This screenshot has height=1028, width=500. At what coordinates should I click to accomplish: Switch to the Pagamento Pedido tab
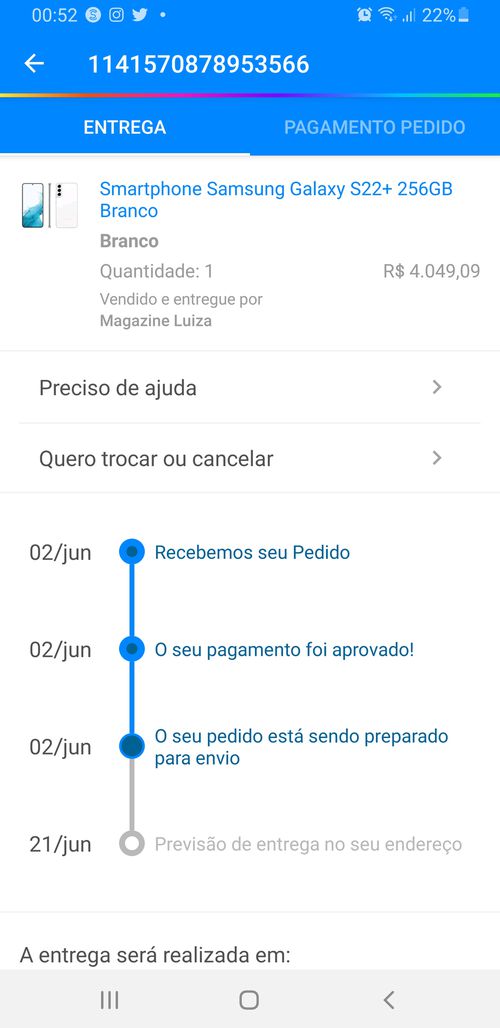375,127
